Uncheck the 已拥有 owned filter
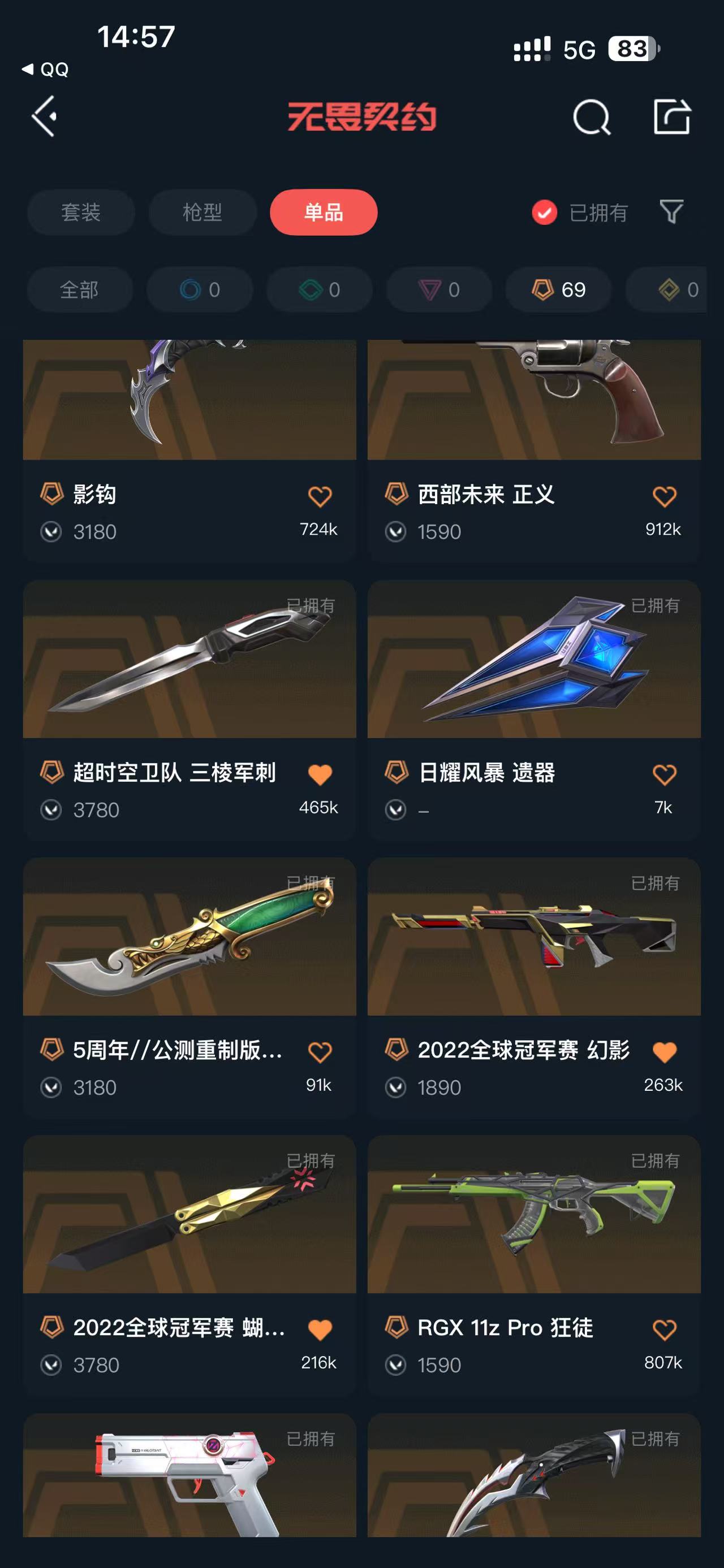The height and width of the screenshot is (1568, 724). (544, 213)
